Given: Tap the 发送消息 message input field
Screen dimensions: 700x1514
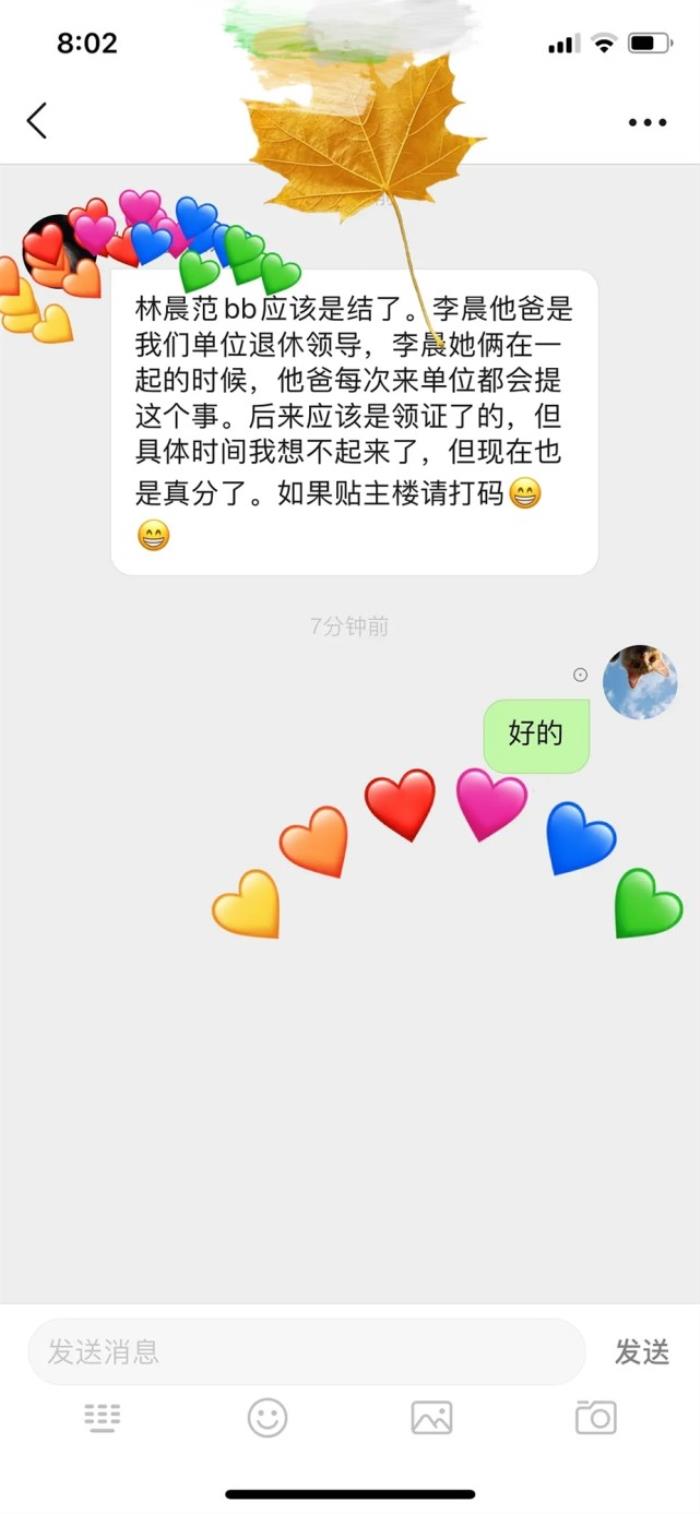Looking at the screenshot, I should pyautogui.click(x=306, y=1352).
